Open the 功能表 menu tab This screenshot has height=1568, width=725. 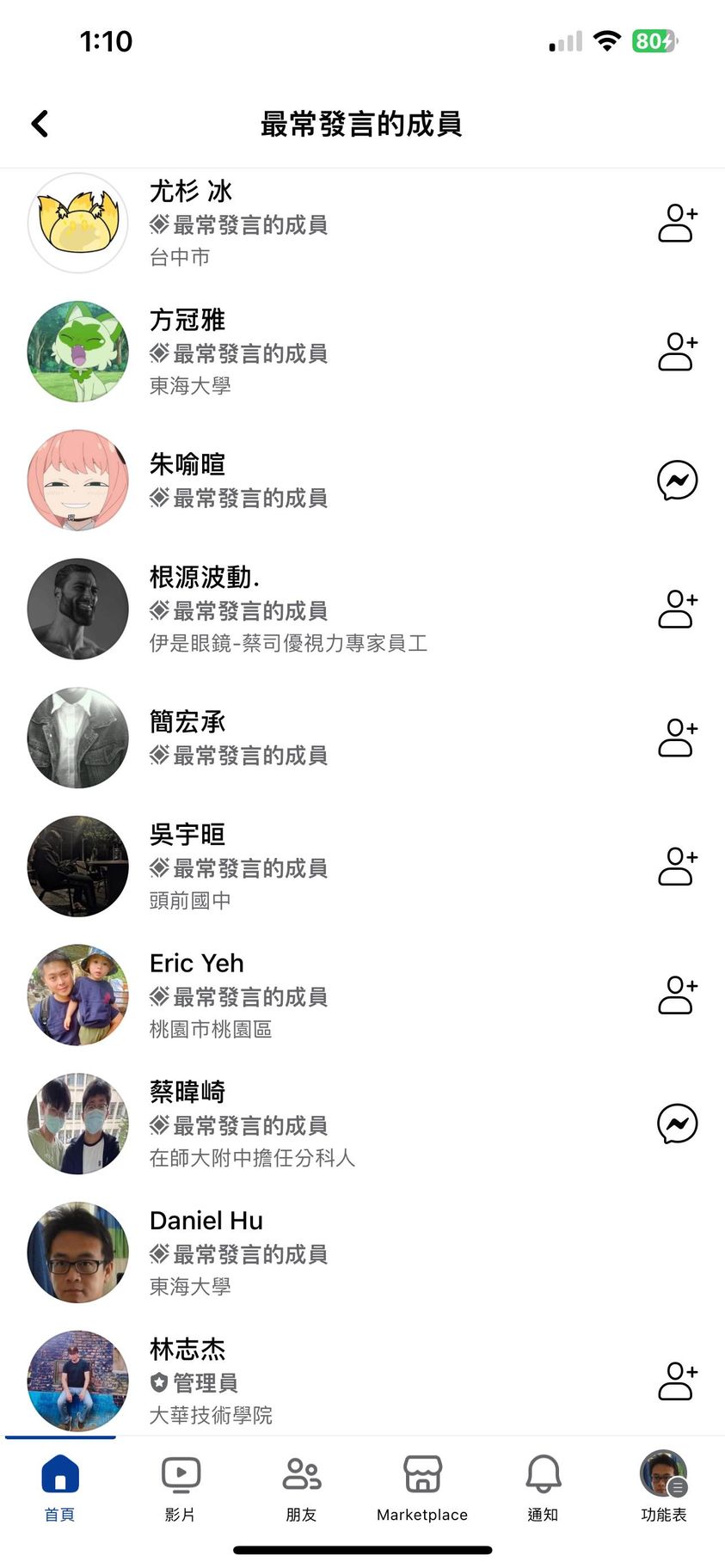coord(663,1487)
